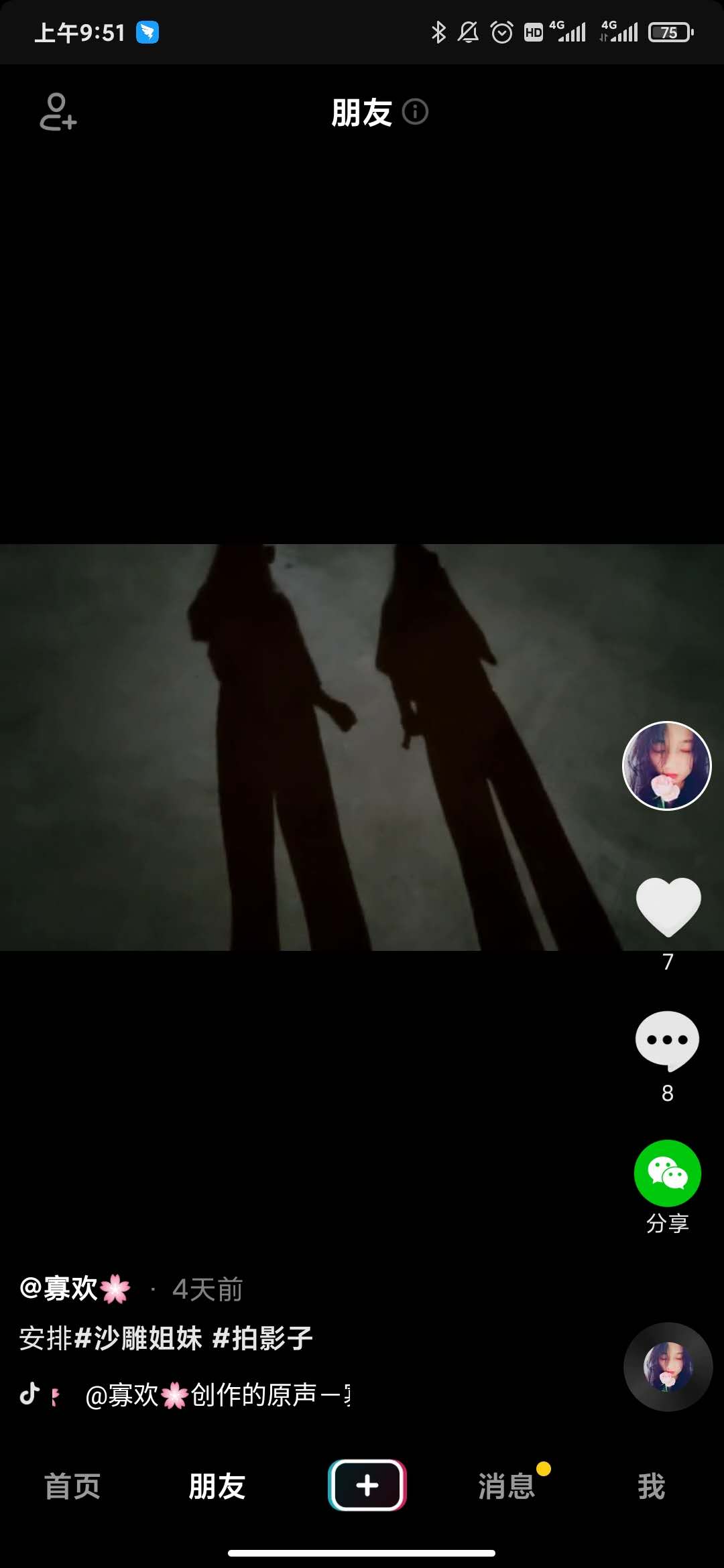The height and width of the screenshot is (1568, 724).
Task: Open the 我 profile tab
Action: [651, 1486]
